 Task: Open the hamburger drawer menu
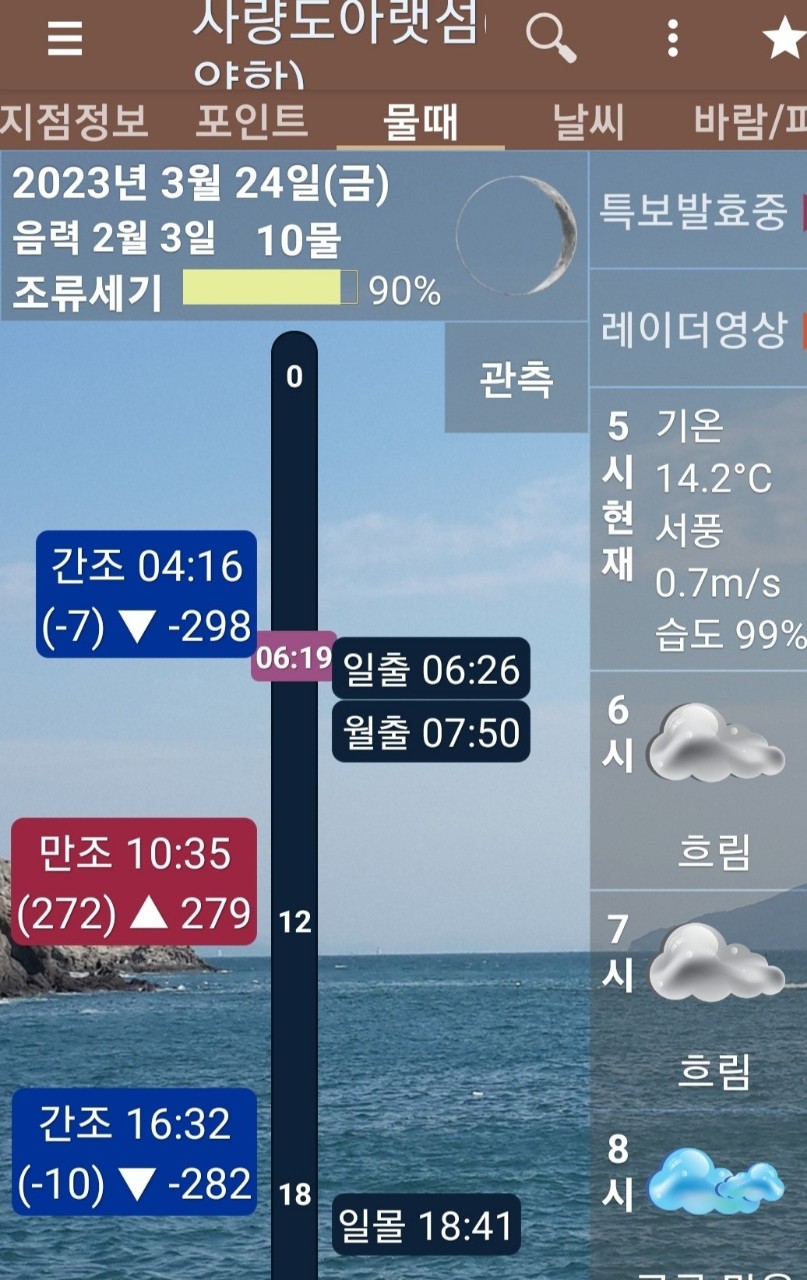click(x=65, y=39)
